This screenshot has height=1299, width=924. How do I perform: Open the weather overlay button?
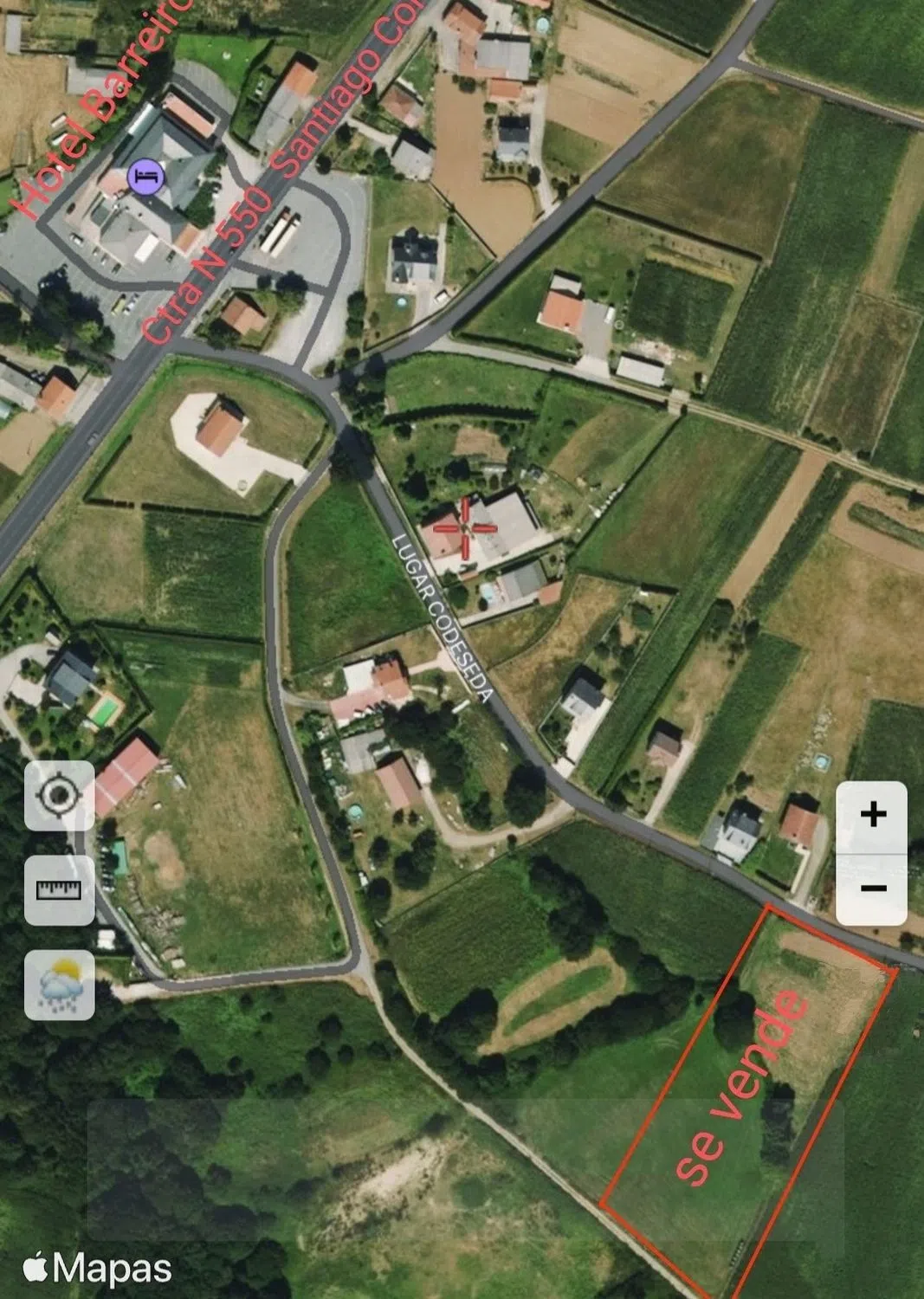click(x=59, y=985)
